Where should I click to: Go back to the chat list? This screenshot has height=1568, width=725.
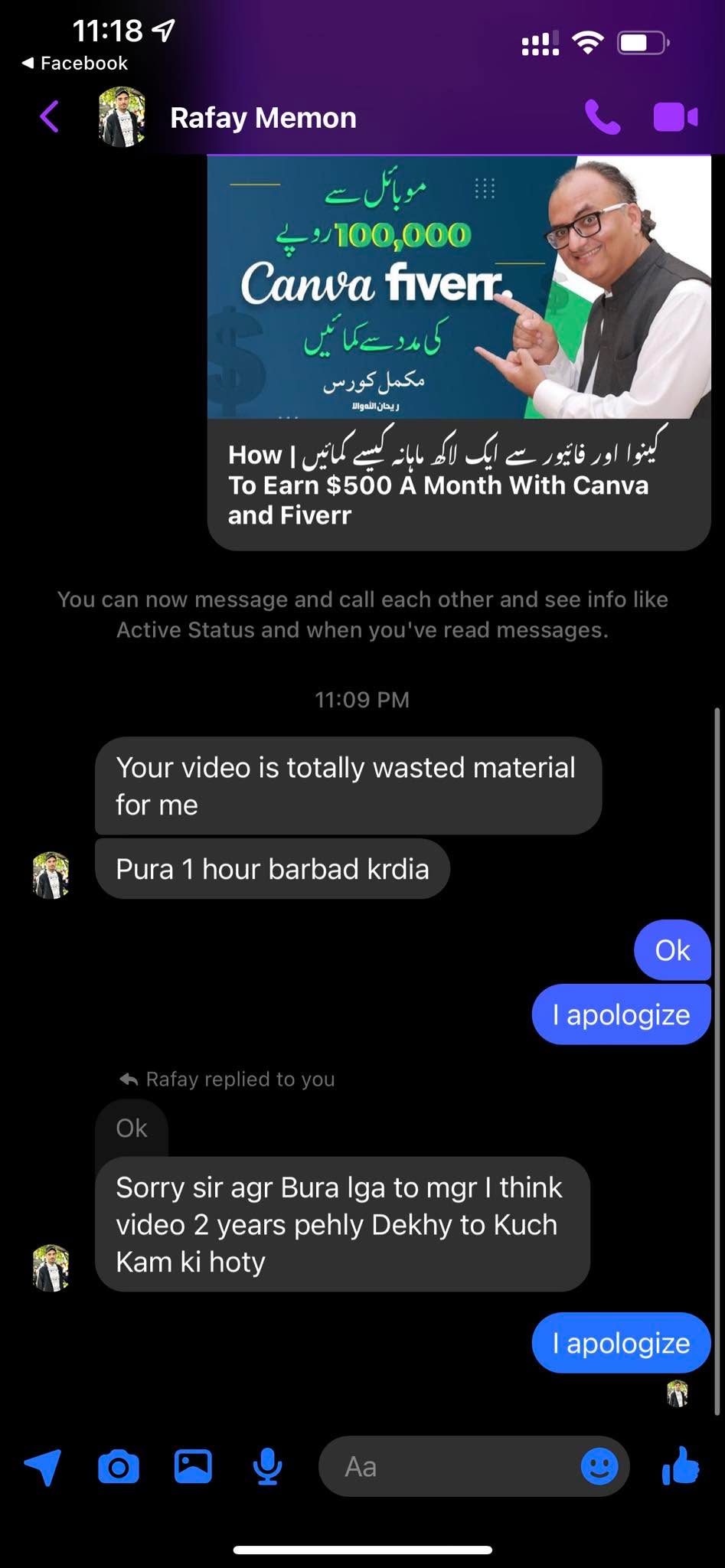tap(49, 117)
